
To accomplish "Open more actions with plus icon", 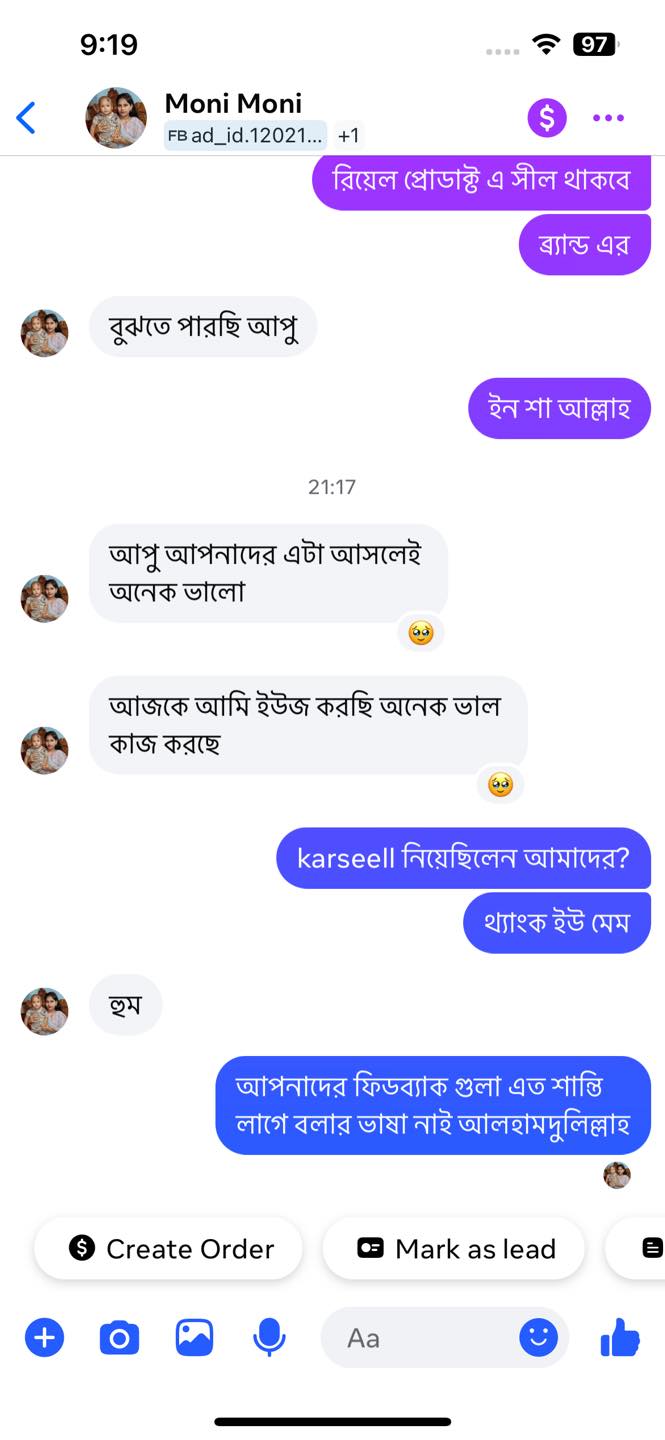I will (x=44, y=1337).
